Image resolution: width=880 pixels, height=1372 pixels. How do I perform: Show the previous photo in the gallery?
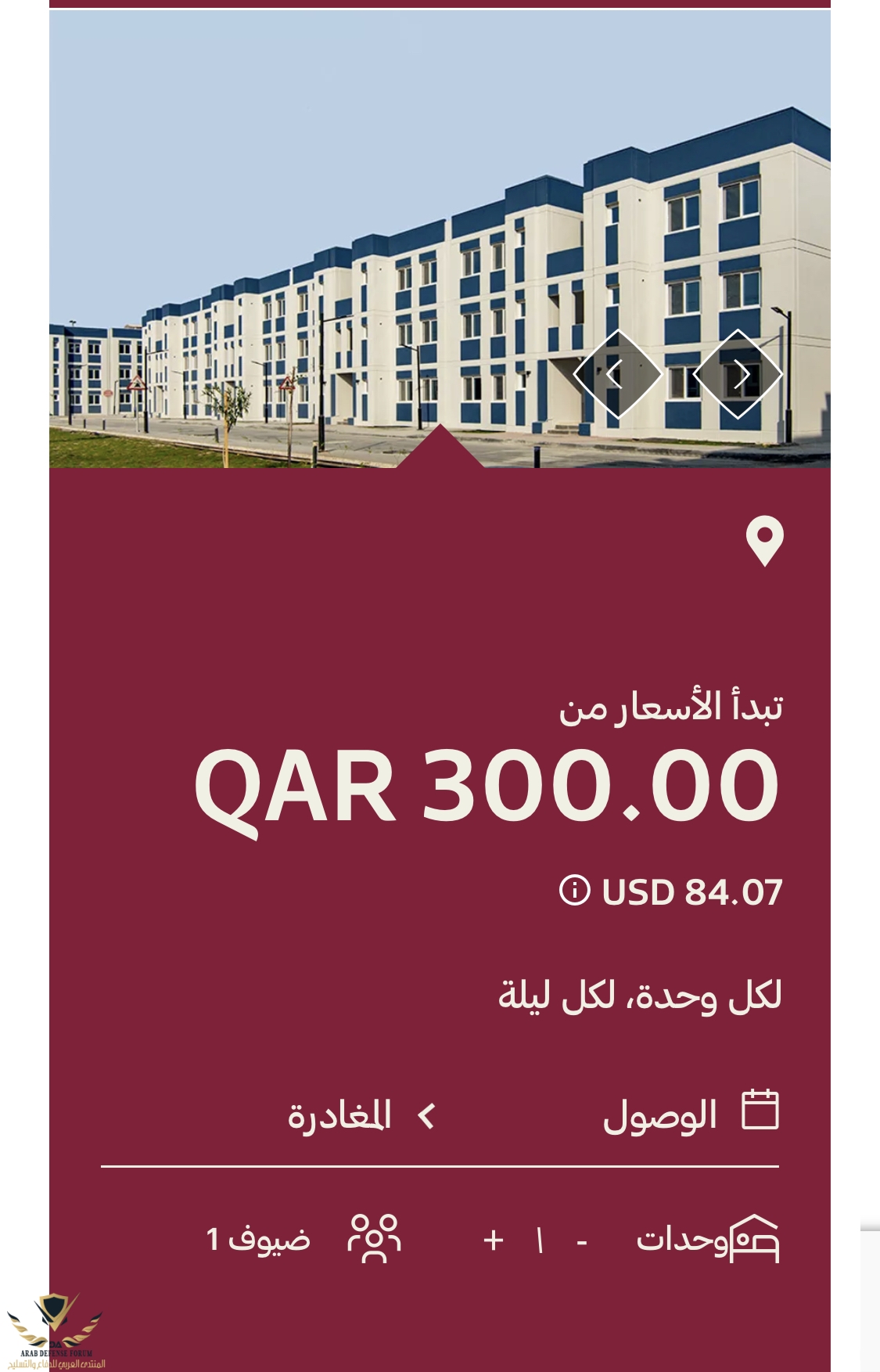coord(617,374)
